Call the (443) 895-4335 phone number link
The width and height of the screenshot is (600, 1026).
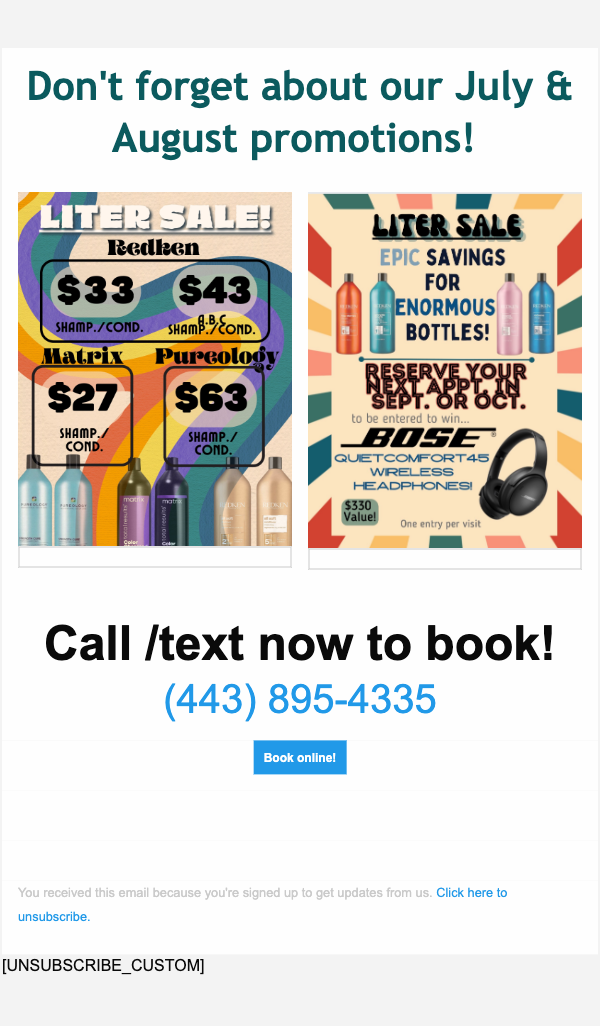coord(300,700)
